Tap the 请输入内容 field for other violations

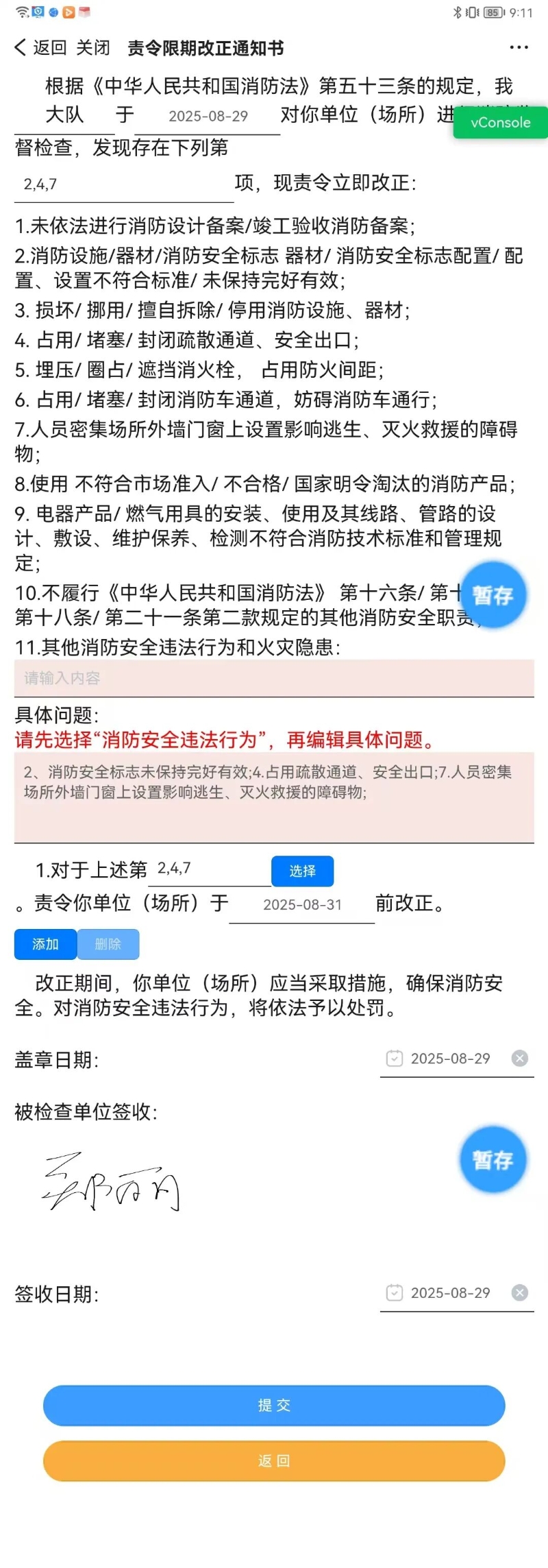pos(274,678)
